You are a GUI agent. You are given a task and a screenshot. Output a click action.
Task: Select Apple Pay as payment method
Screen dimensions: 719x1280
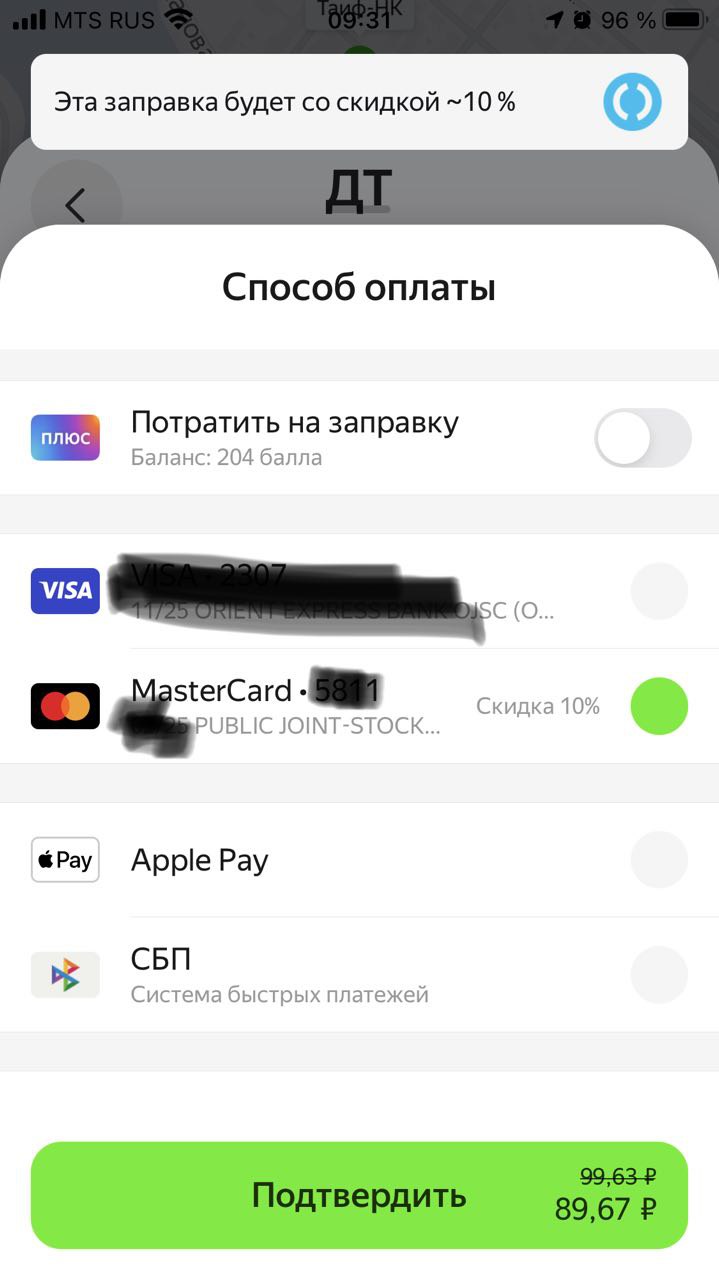click(x=359, y=860)
